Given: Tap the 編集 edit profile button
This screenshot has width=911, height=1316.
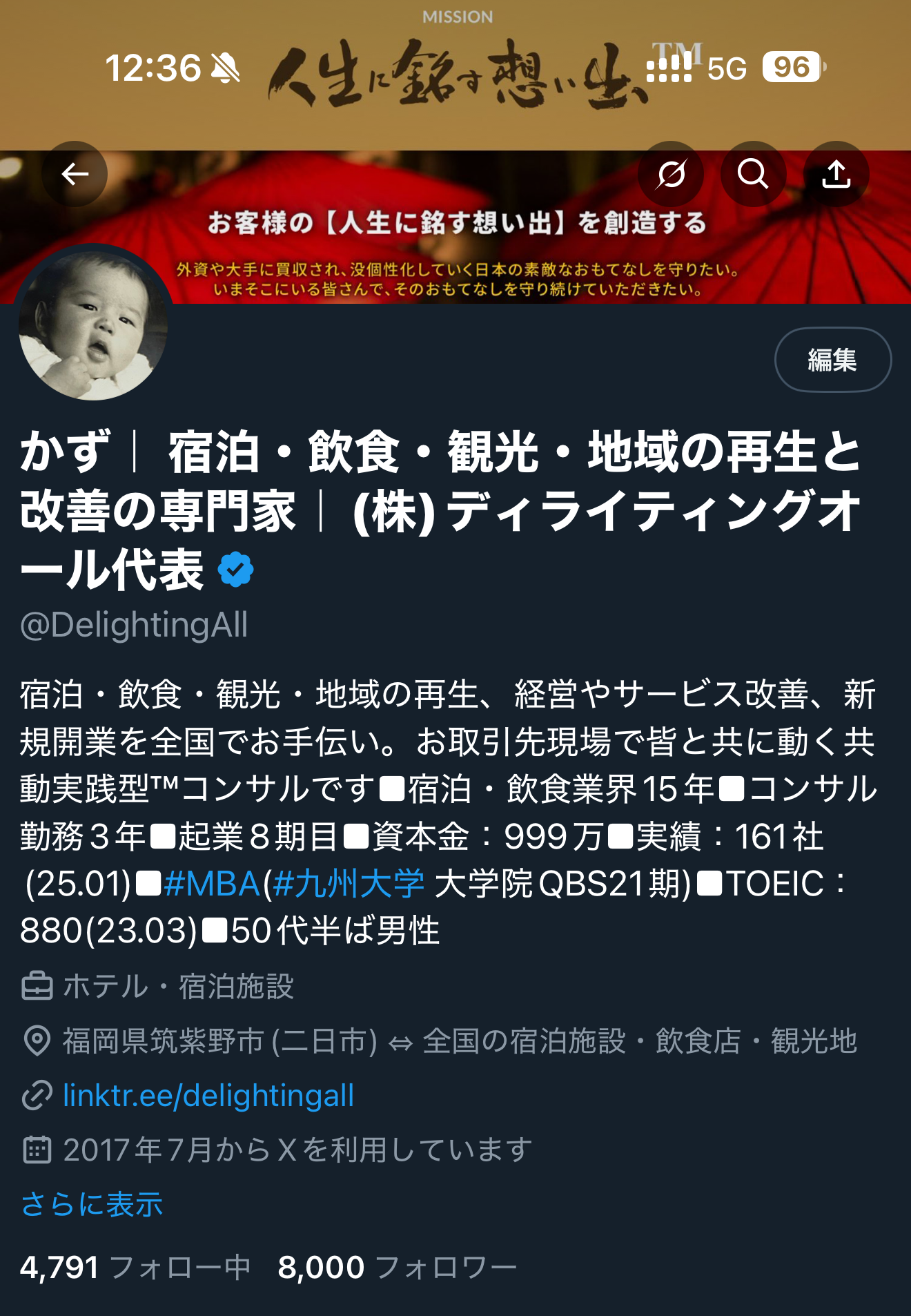Looking at the screenshot, I should point(832,360).
